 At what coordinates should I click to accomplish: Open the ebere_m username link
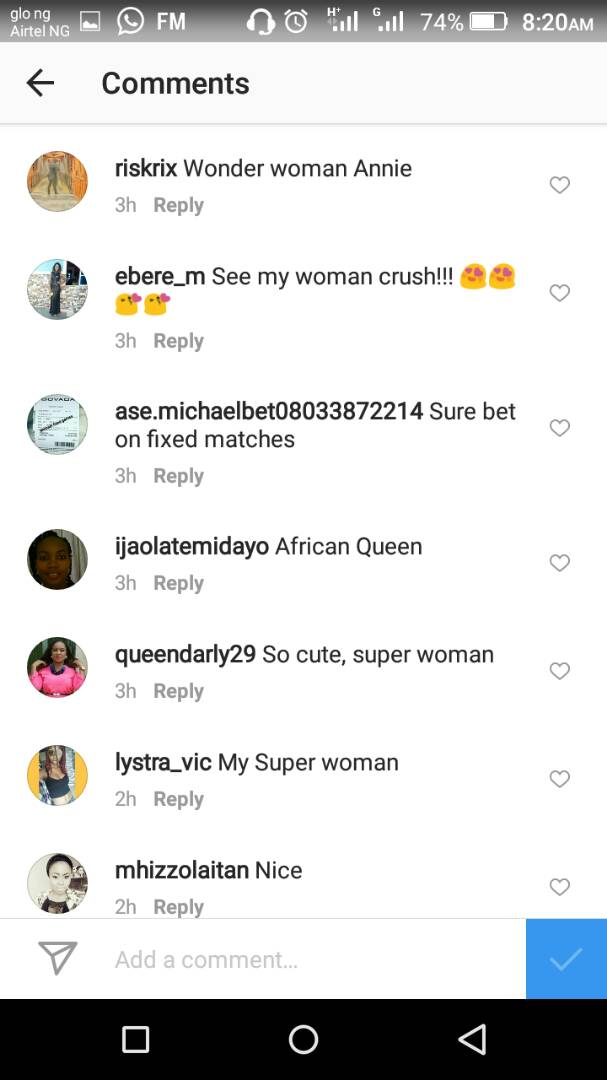click(x=159, y=276)
